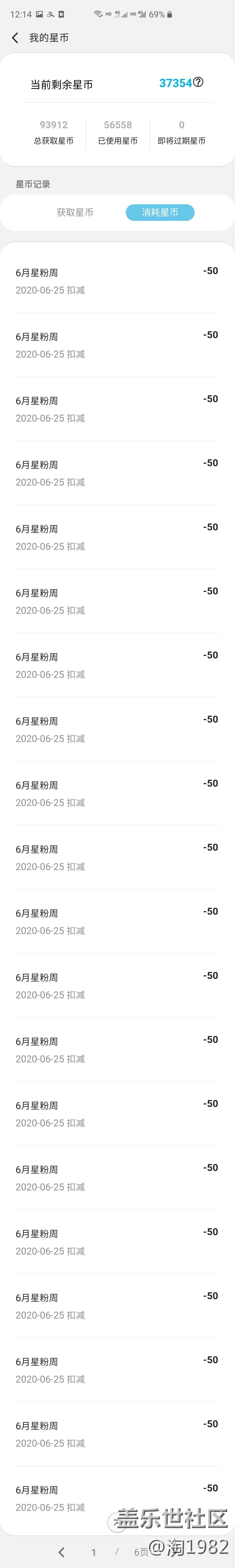Switch to the 获取星币 tab
This screenshot has width=235, height=1568.
coord(75,212)
